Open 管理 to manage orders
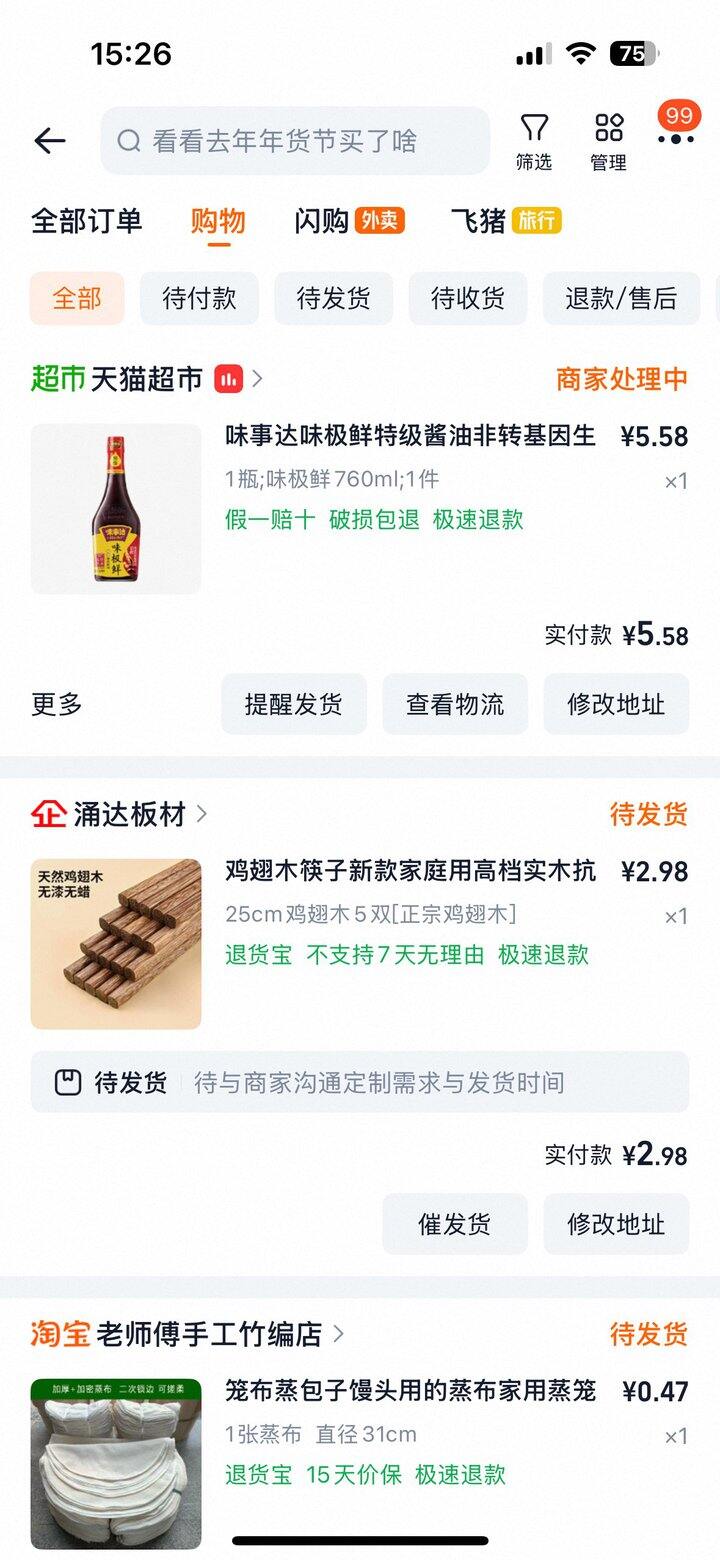Viewport: 720px width, 1560px height. [608, 141]
